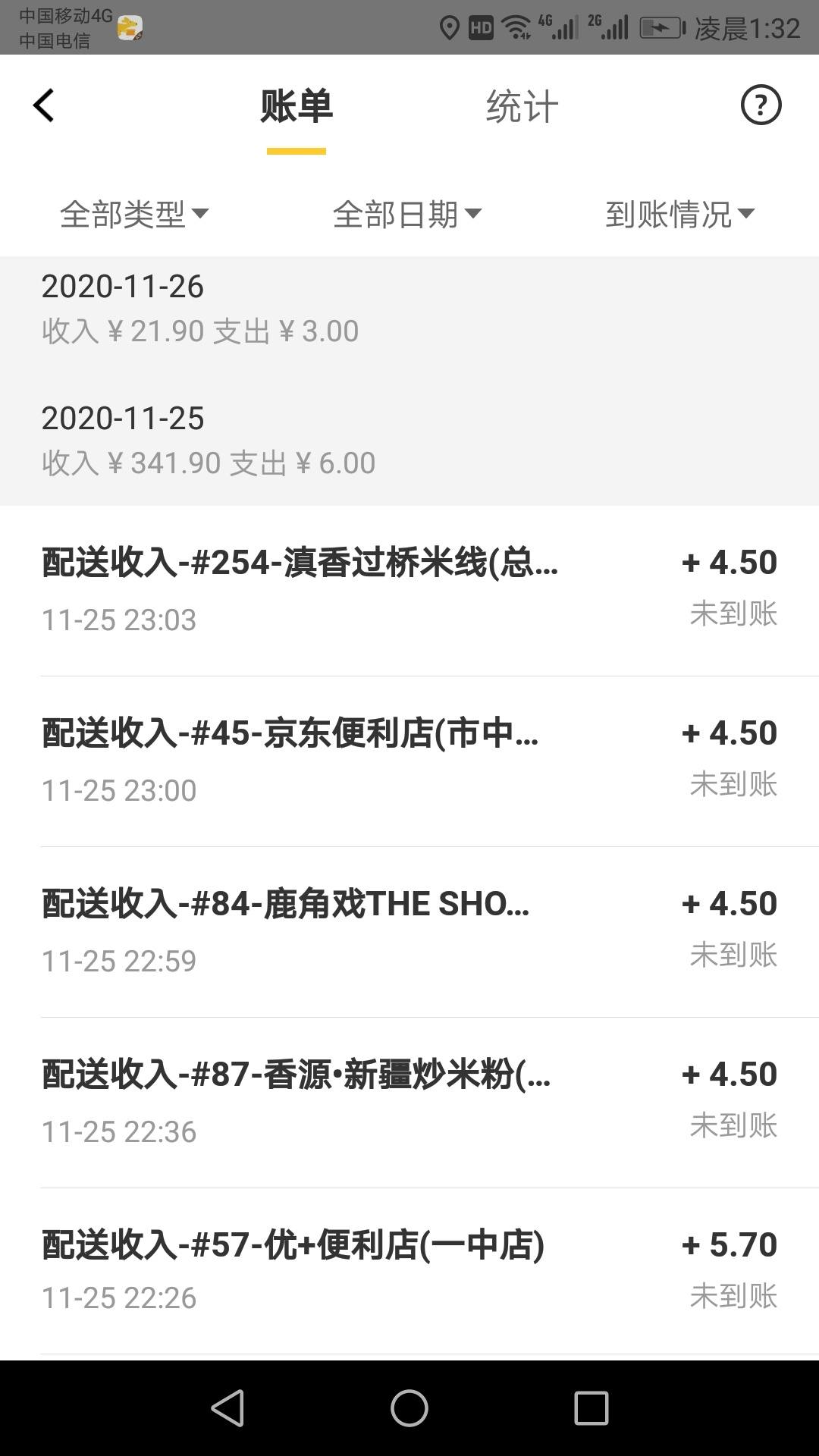View the #84 鹿角戏THE SHO delivery income entry
Screen dimensions: 819x1456
tap(409, 932)
